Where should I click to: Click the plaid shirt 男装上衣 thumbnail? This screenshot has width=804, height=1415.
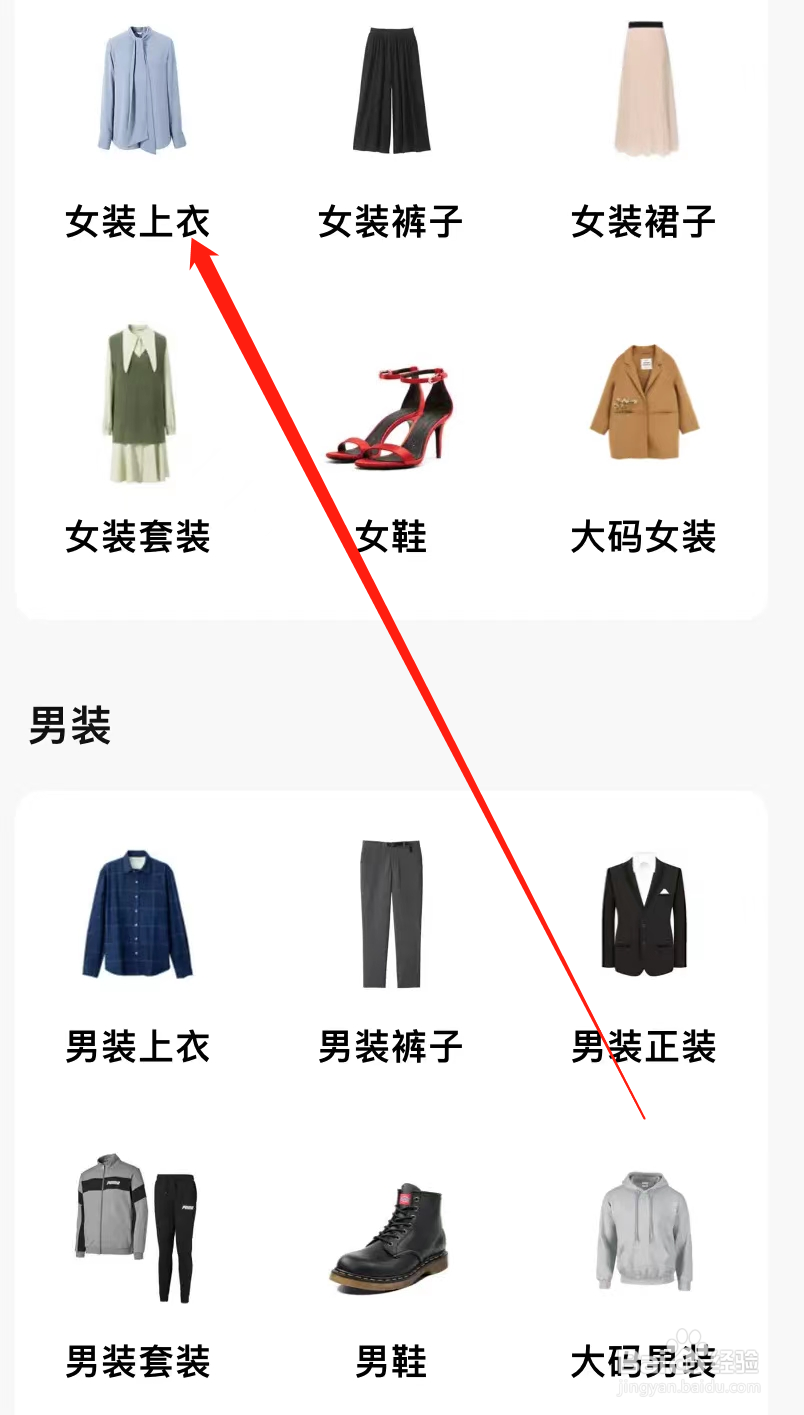click(138, 915)
